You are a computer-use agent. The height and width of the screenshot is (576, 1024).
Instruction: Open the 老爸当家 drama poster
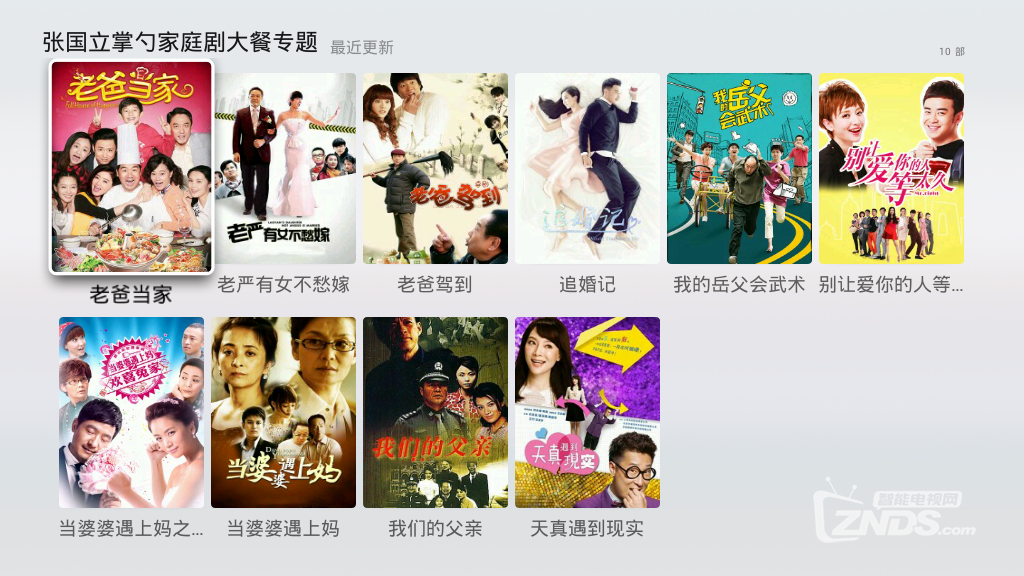(x=131, y=167)
